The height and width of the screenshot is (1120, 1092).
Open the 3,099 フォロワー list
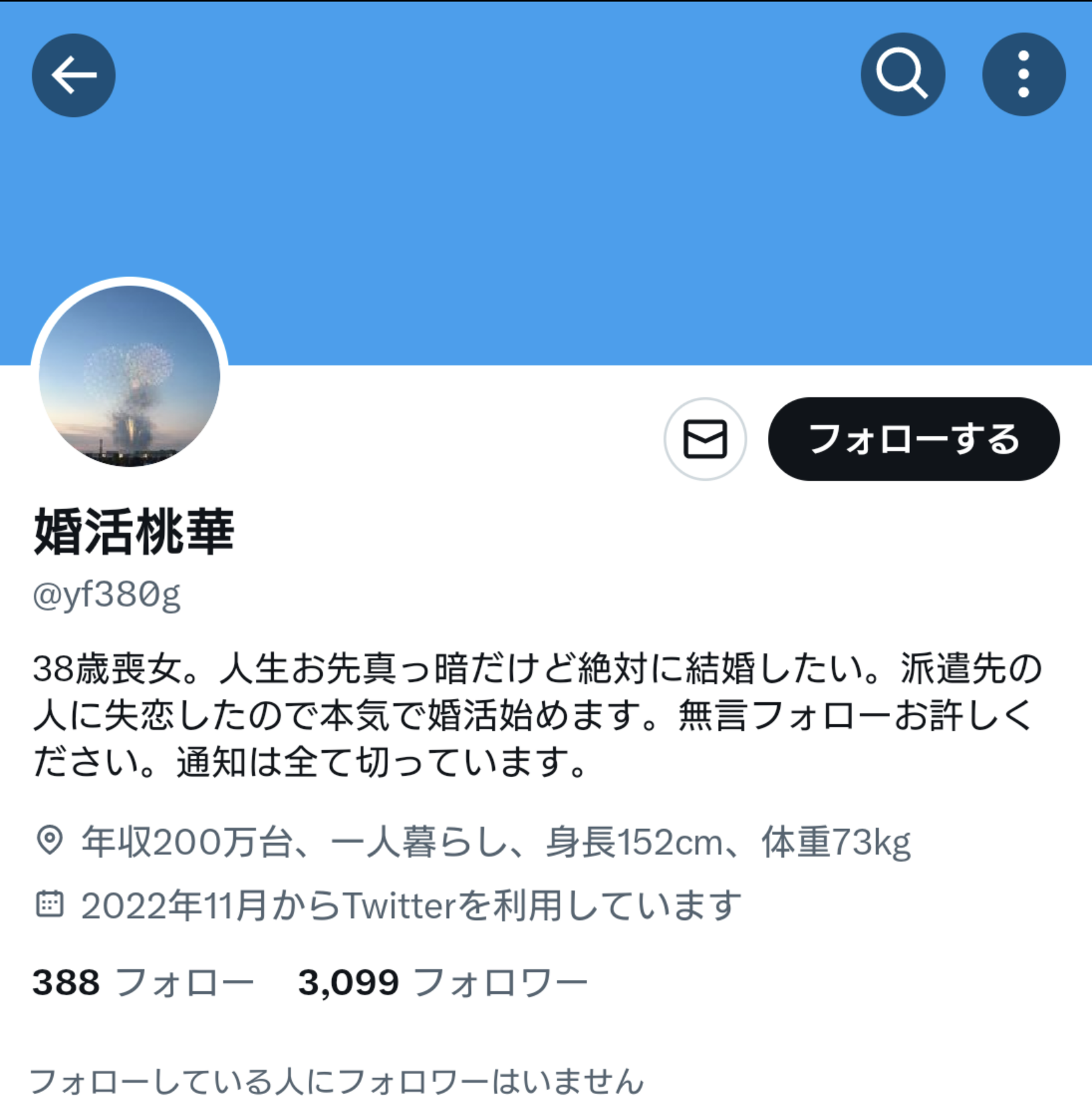click(x=442, y=982)
